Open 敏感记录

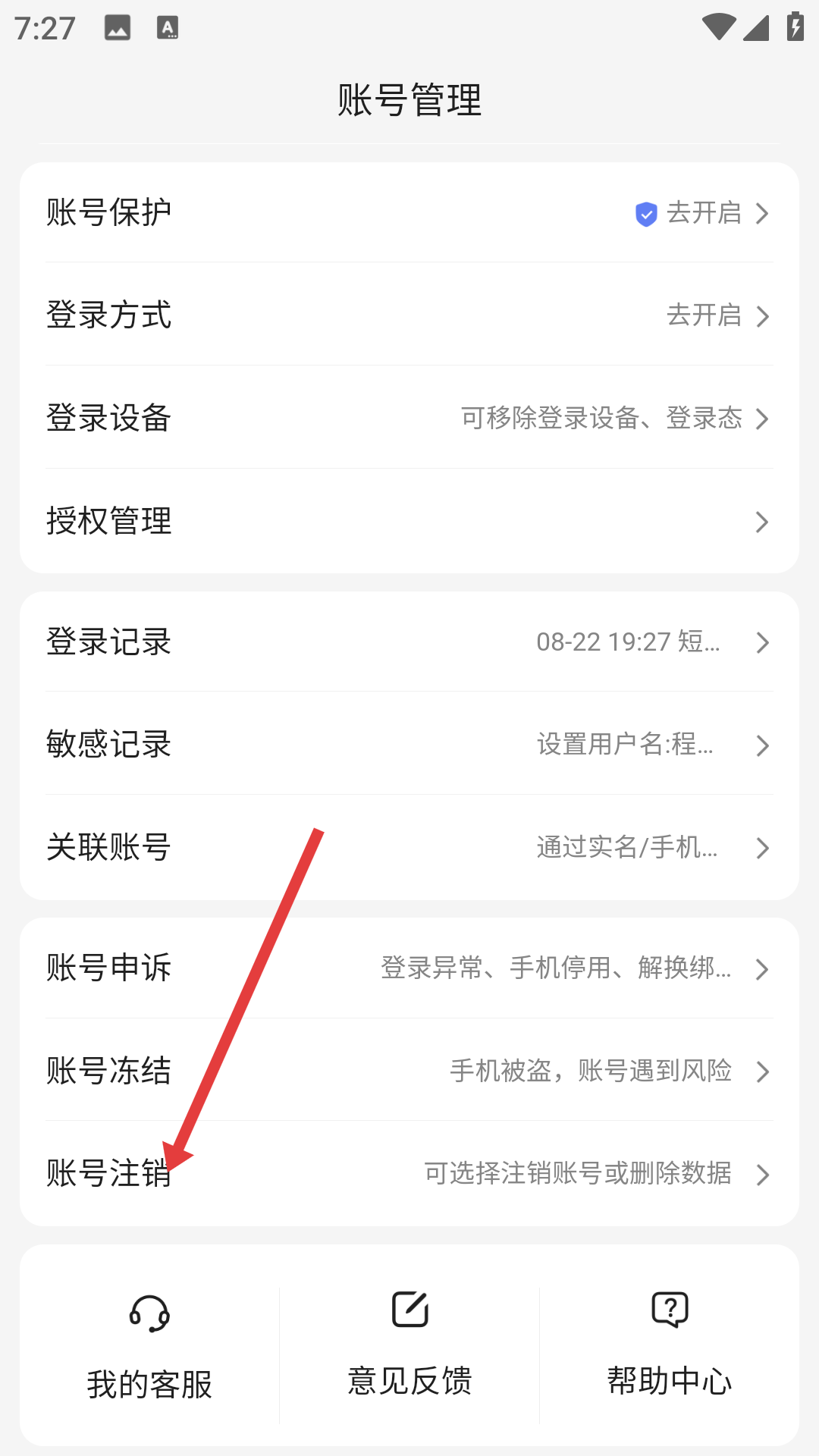point(409,745)
